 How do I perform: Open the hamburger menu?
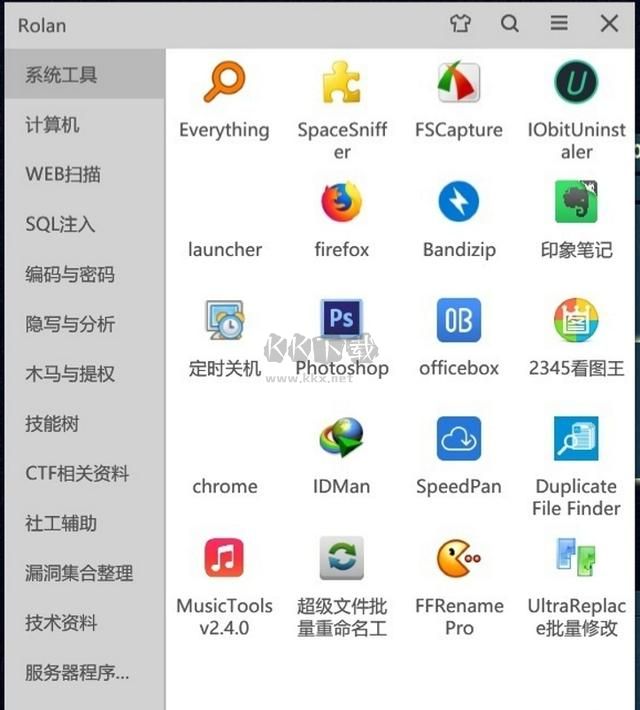coord(559,23)
